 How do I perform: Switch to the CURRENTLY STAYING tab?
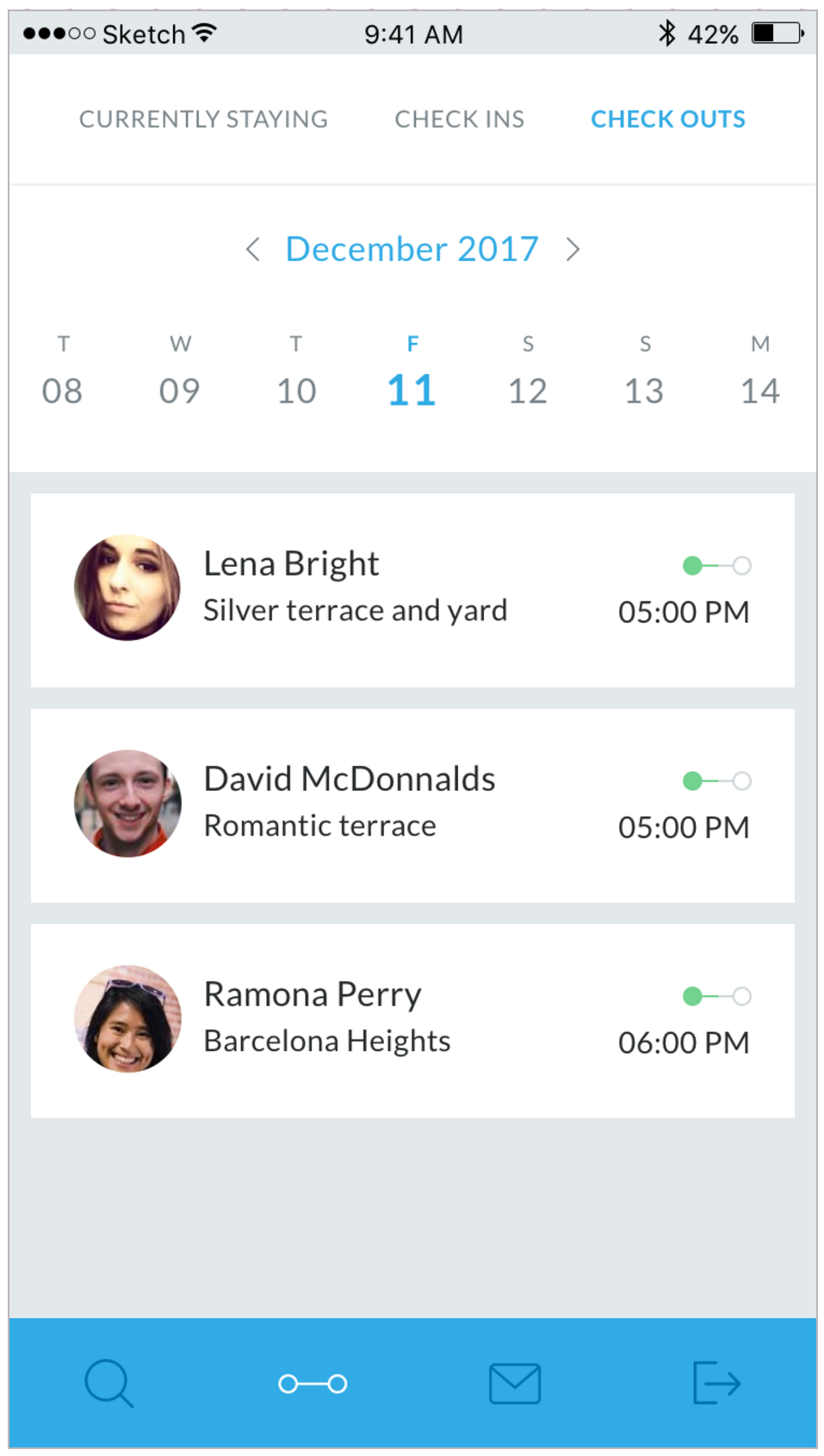point(203,119)
